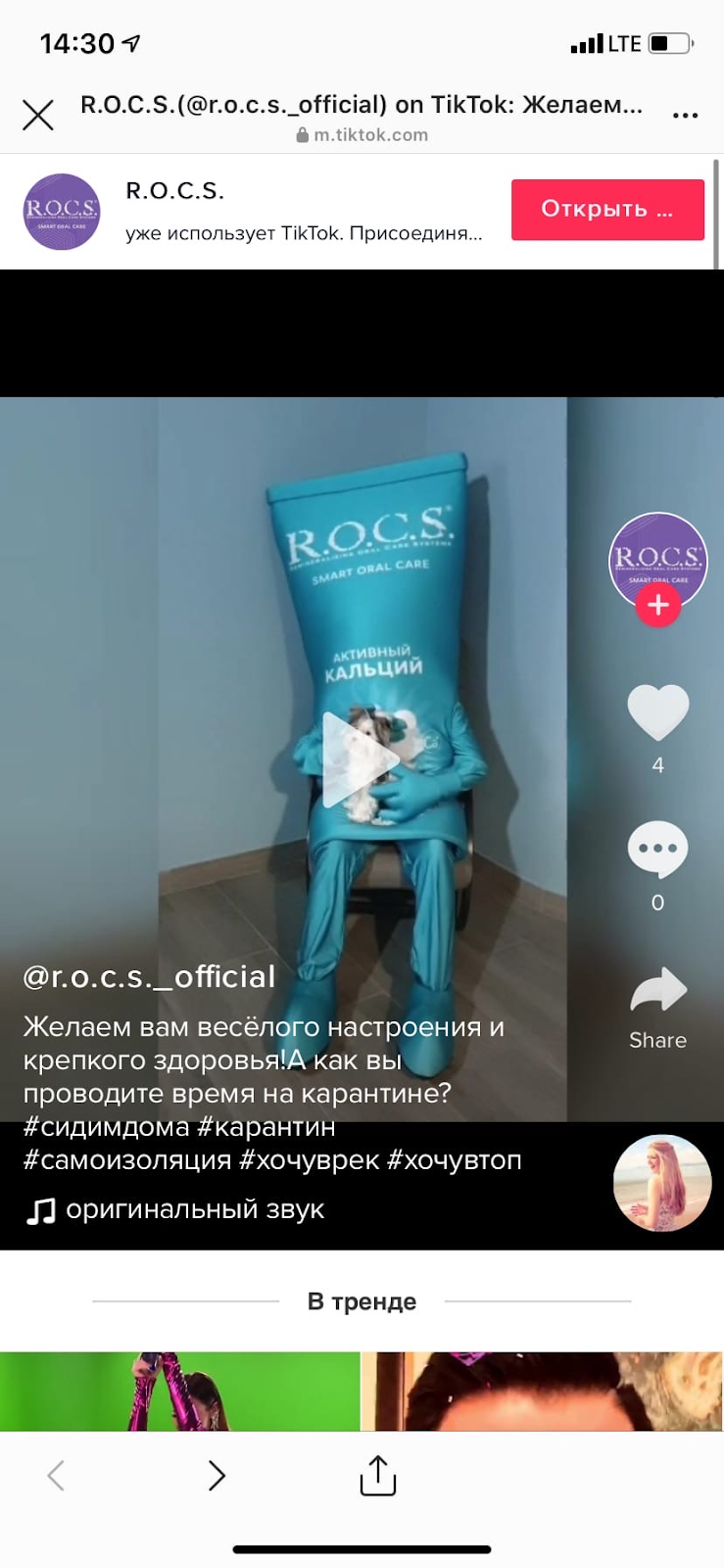Screen dimensions: 724x1568
Task: Open the round sound cover thumbnail
Action: pos(661,1184)
